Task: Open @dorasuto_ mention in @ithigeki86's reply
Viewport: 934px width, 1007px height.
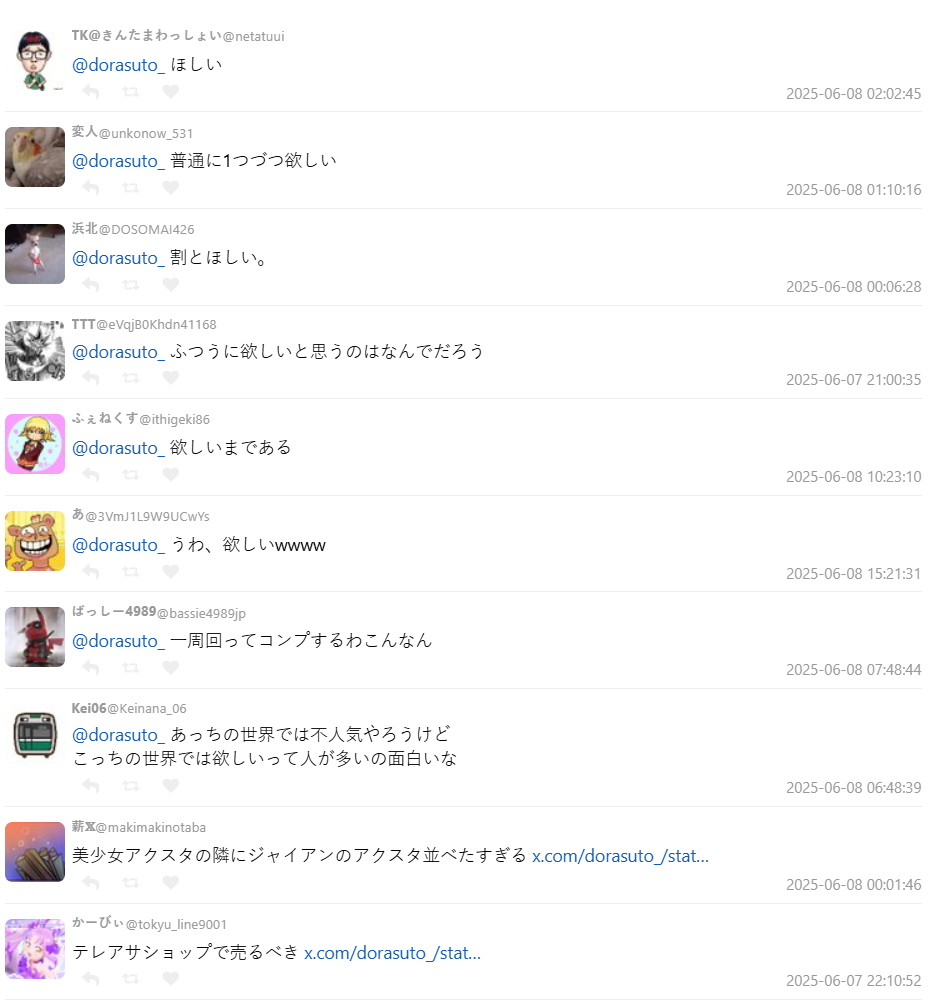Action: click(118, 447)
